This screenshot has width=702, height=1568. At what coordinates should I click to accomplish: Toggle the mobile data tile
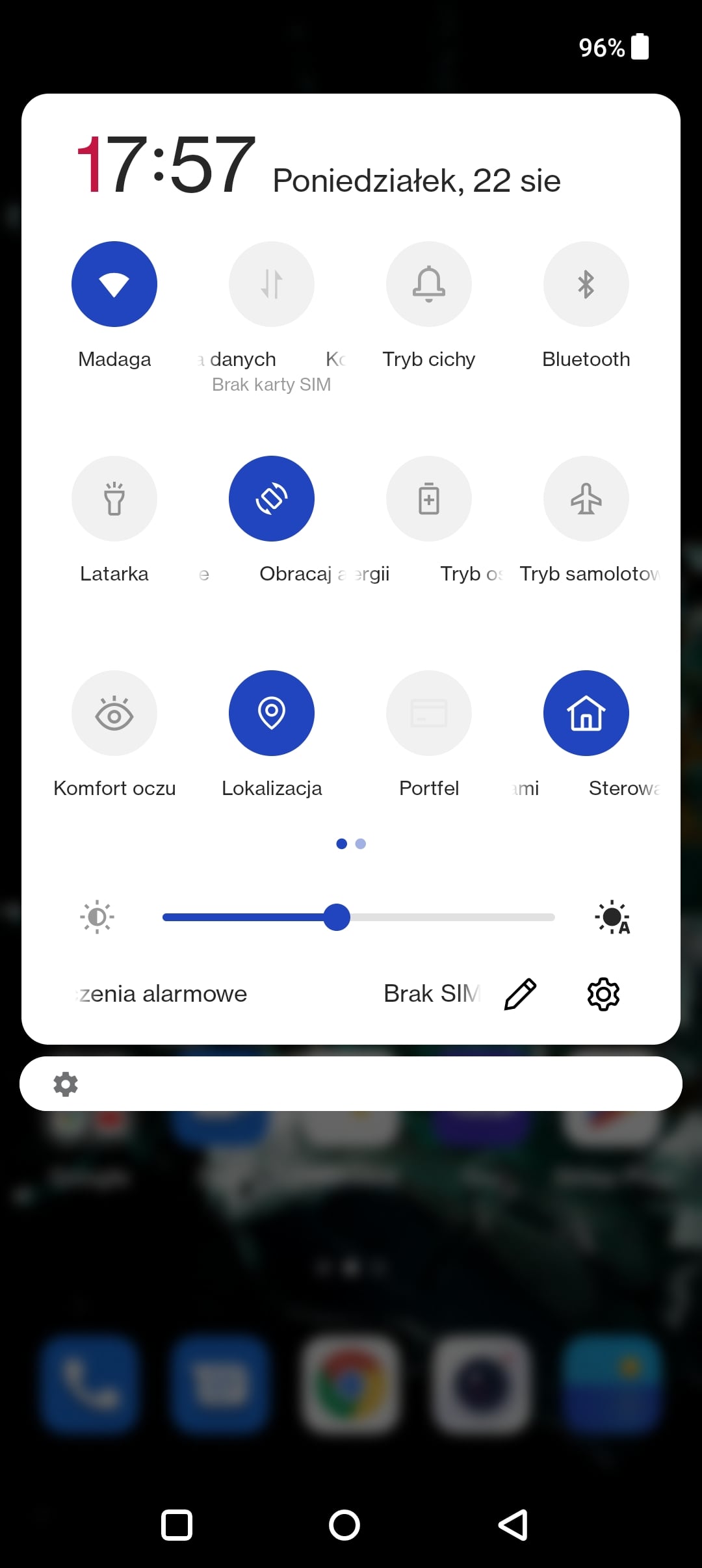[272, 284]
